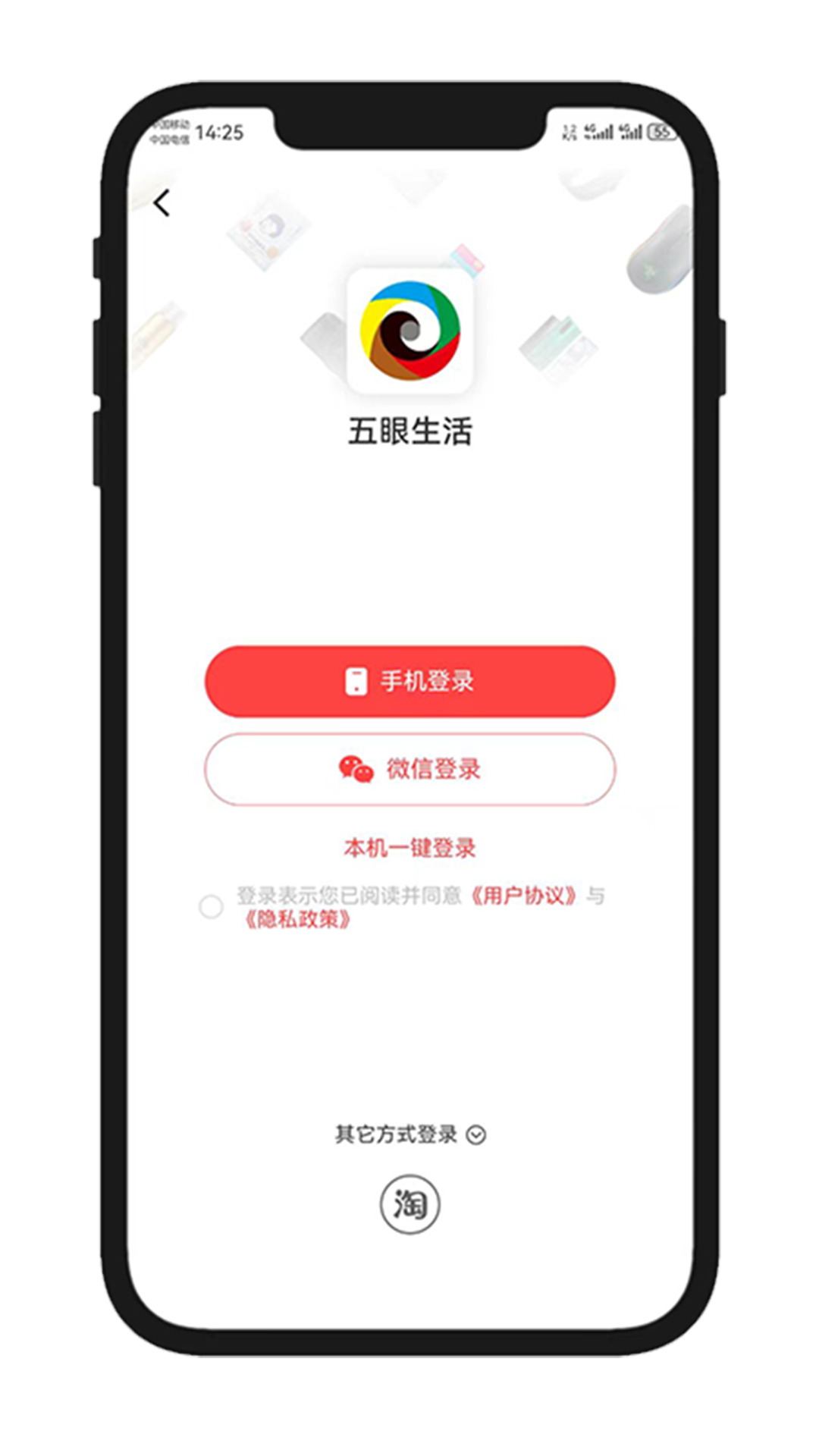Tick the agreement consent circle
This screenshot has width=819, height=1456.
[x=211, y=906]
